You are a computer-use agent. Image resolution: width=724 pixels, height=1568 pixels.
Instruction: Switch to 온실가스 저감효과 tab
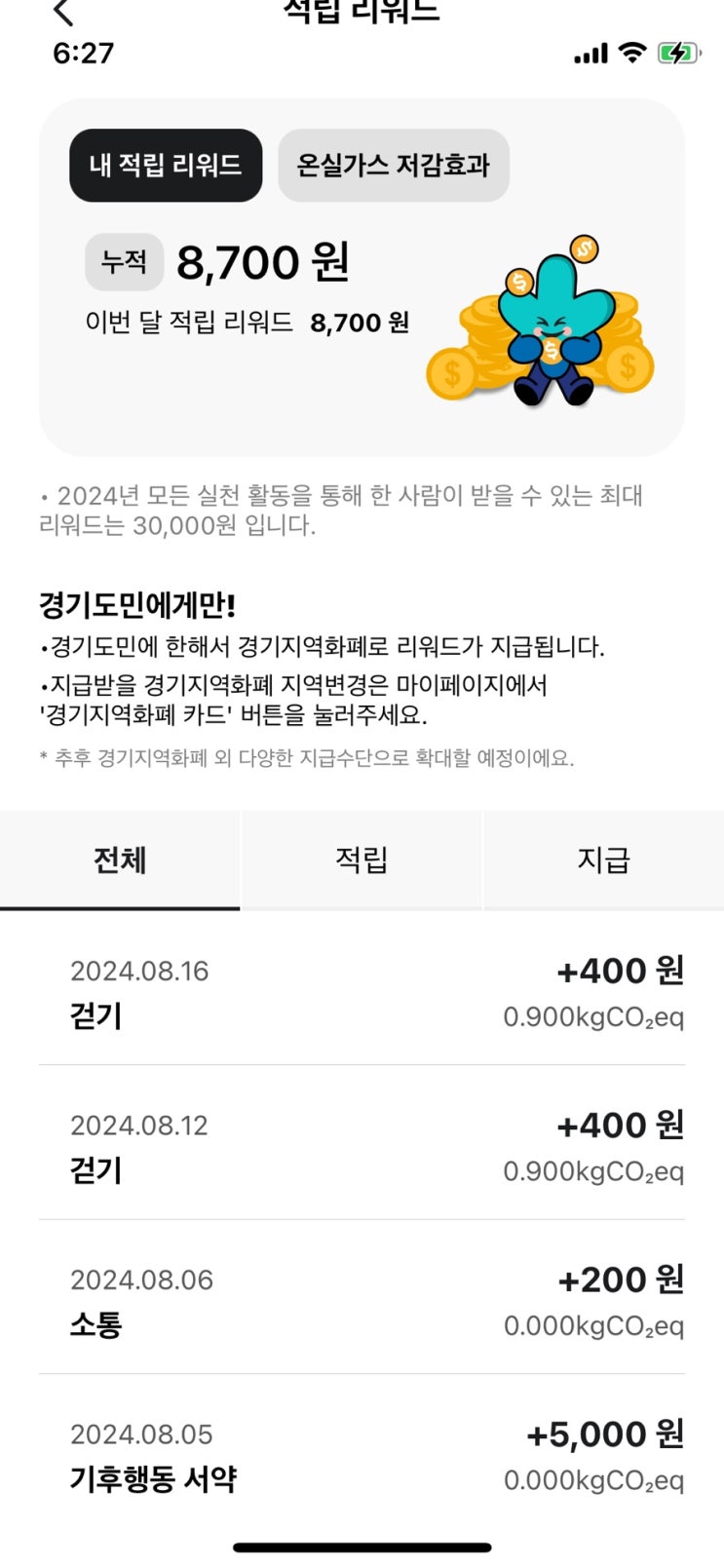[394, 166]
